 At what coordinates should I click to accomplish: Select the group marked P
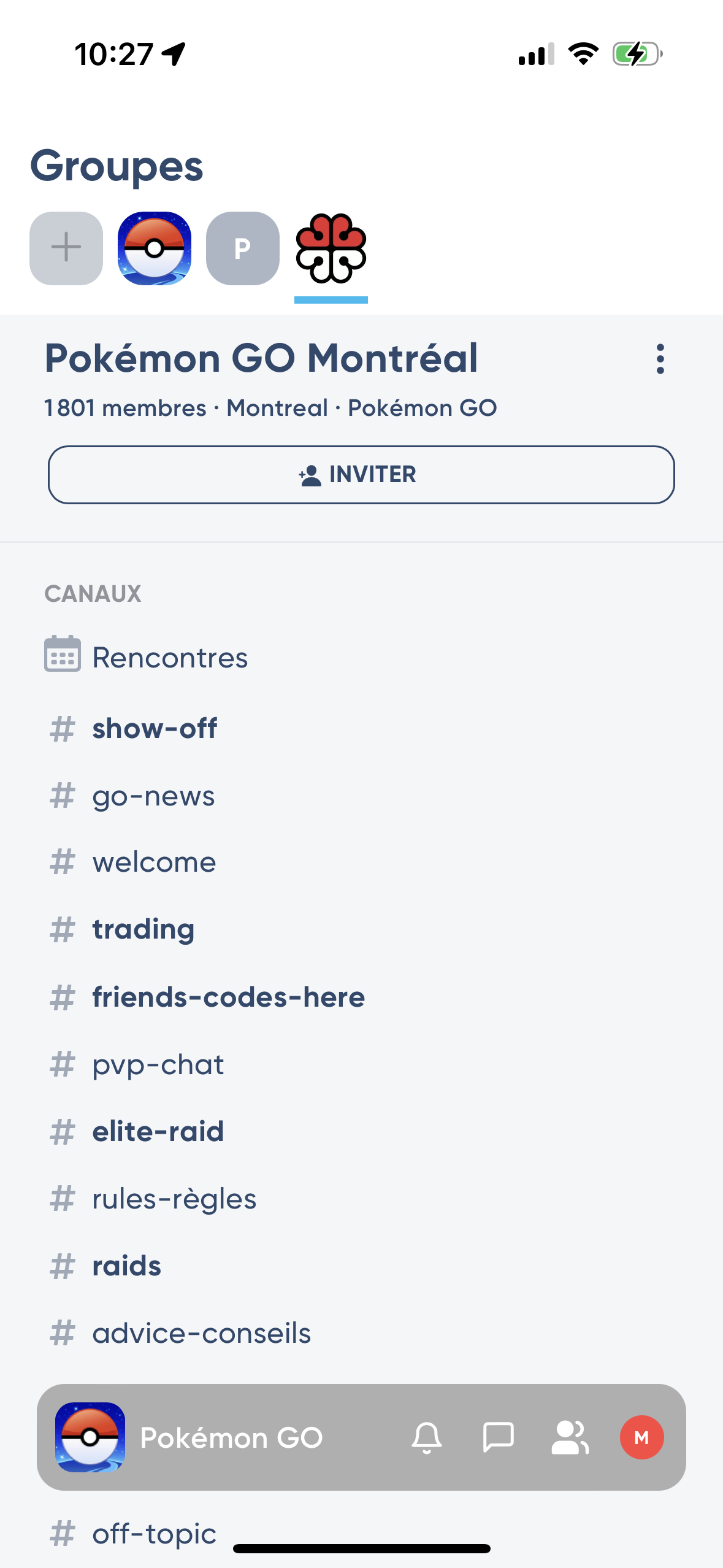(243, 248)
